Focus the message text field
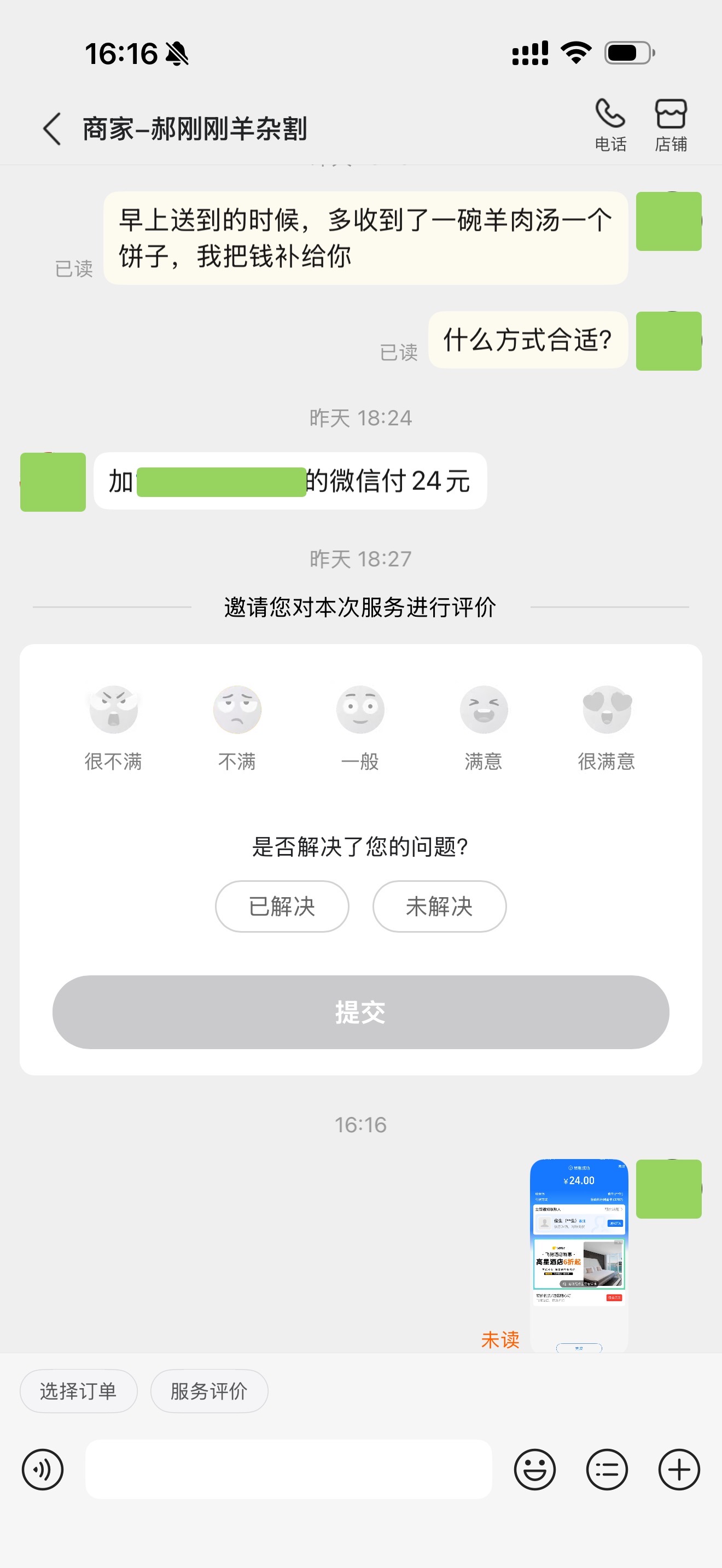Viewport: 722px width, 1568px height. [288, 1470]
